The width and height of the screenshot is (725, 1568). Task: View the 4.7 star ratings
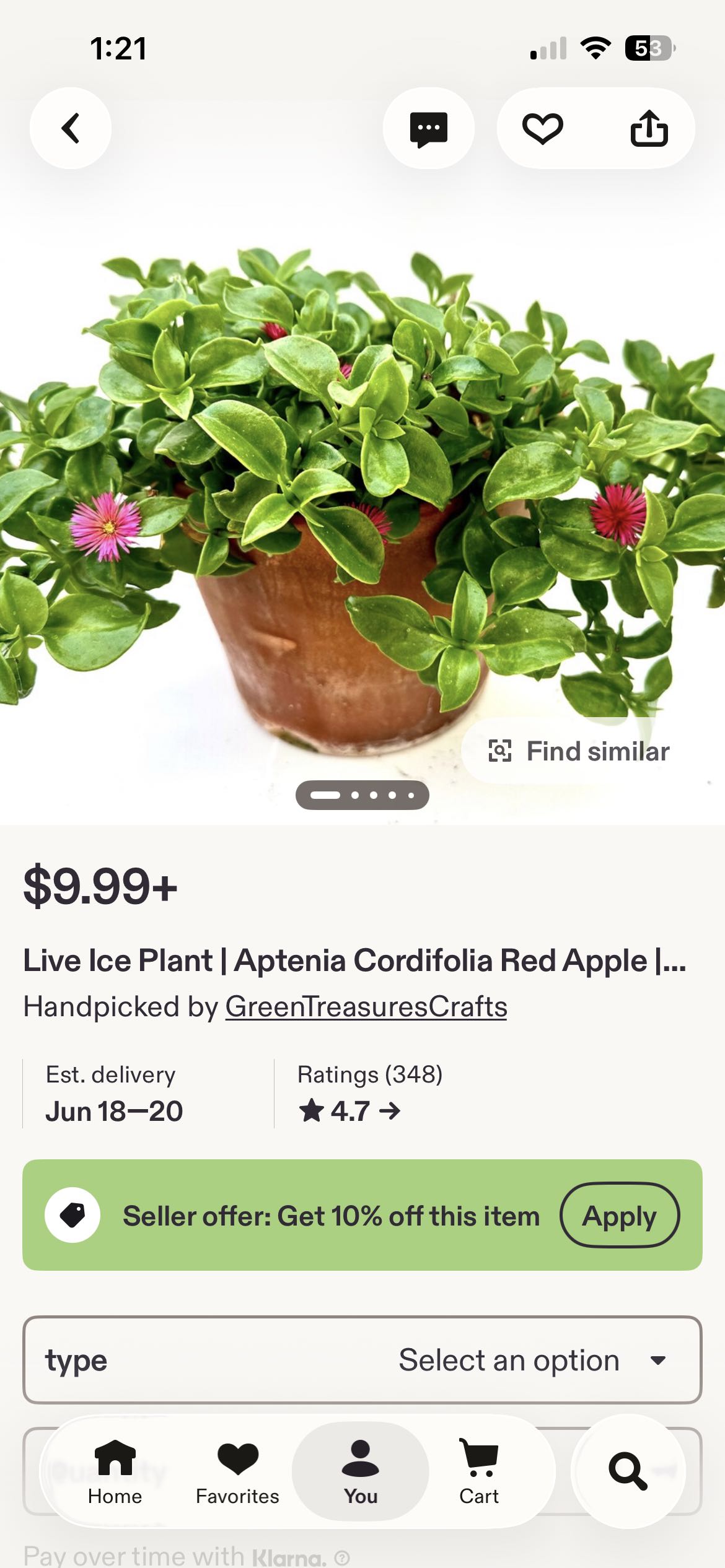349,1111
